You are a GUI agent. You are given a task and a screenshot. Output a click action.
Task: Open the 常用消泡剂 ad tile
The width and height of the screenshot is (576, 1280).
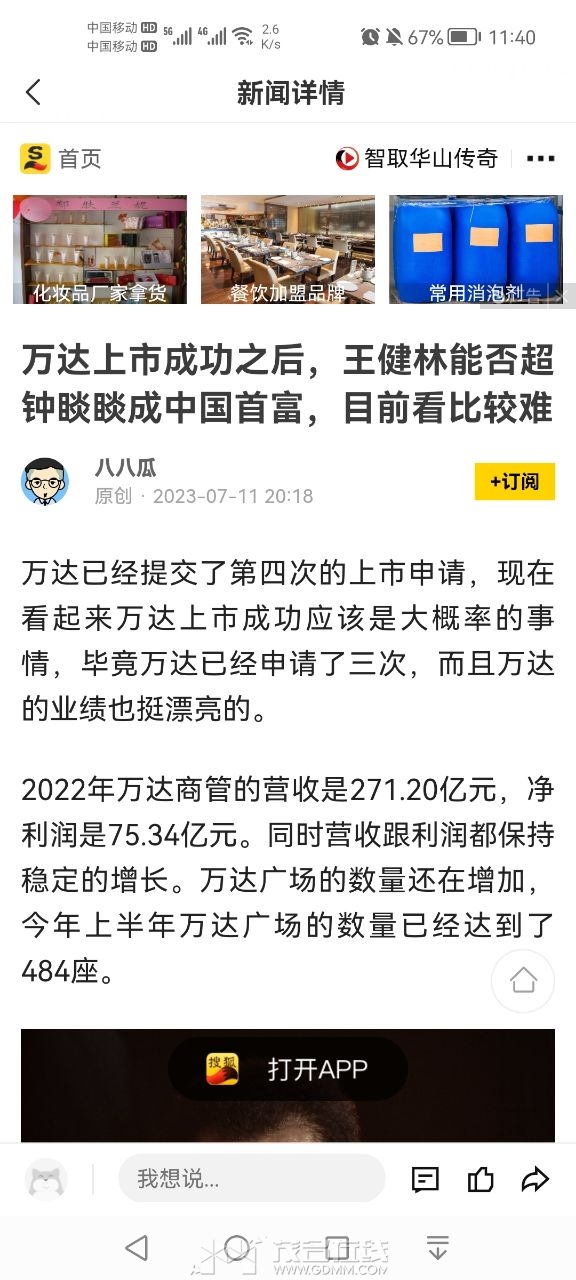(476, 250)
